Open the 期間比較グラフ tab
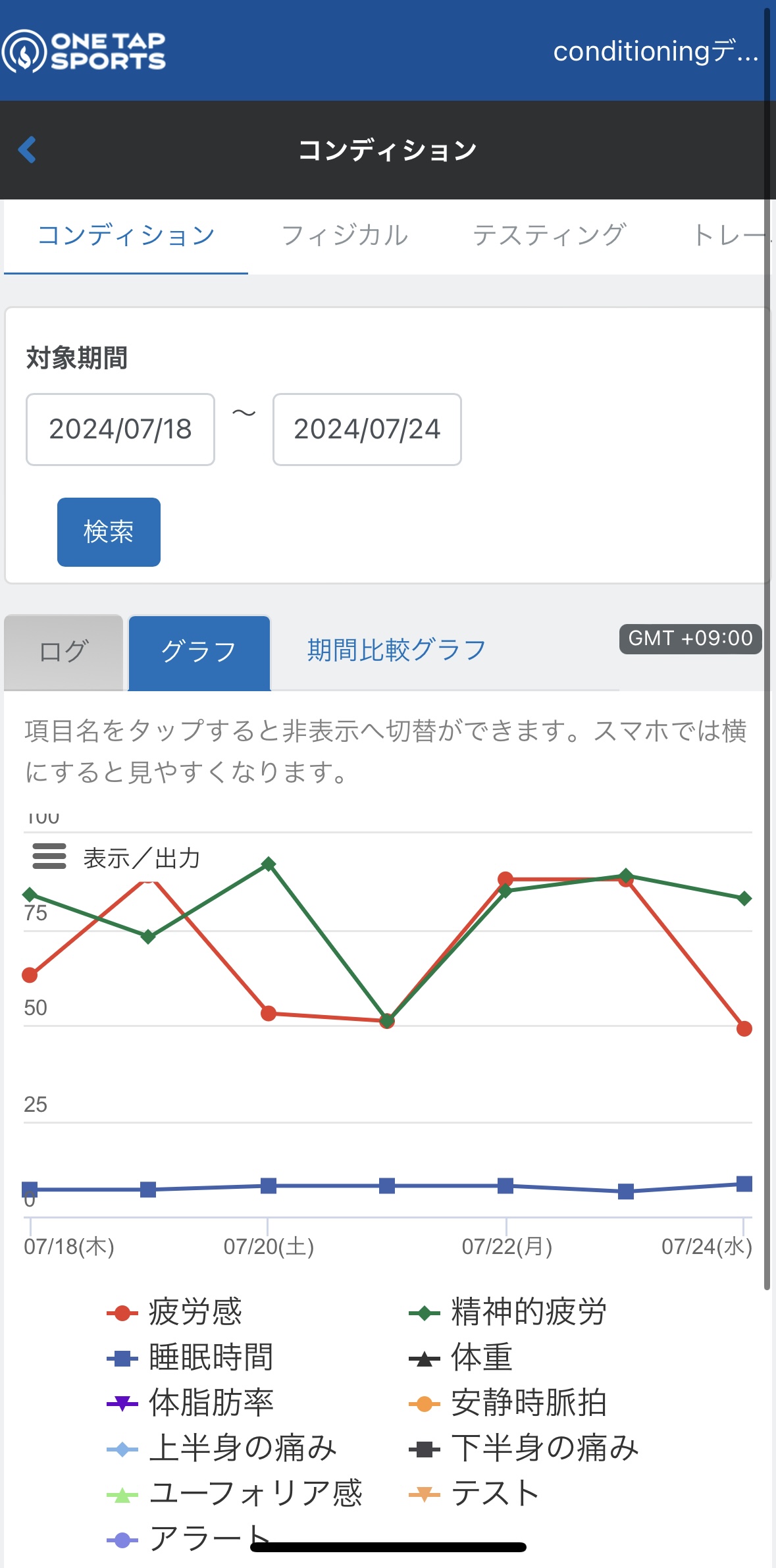 pos(396,650)
